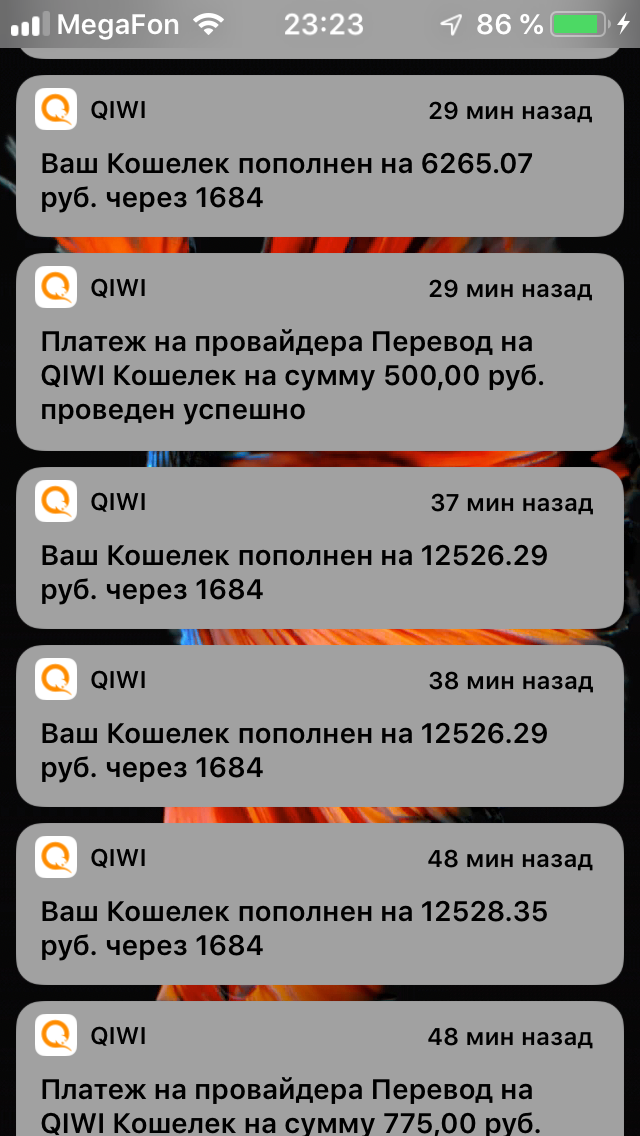Viewport: 640px width, 1136px height.
Task: Open the 37 мин назад QIWI notification
Action: [320, 548]
